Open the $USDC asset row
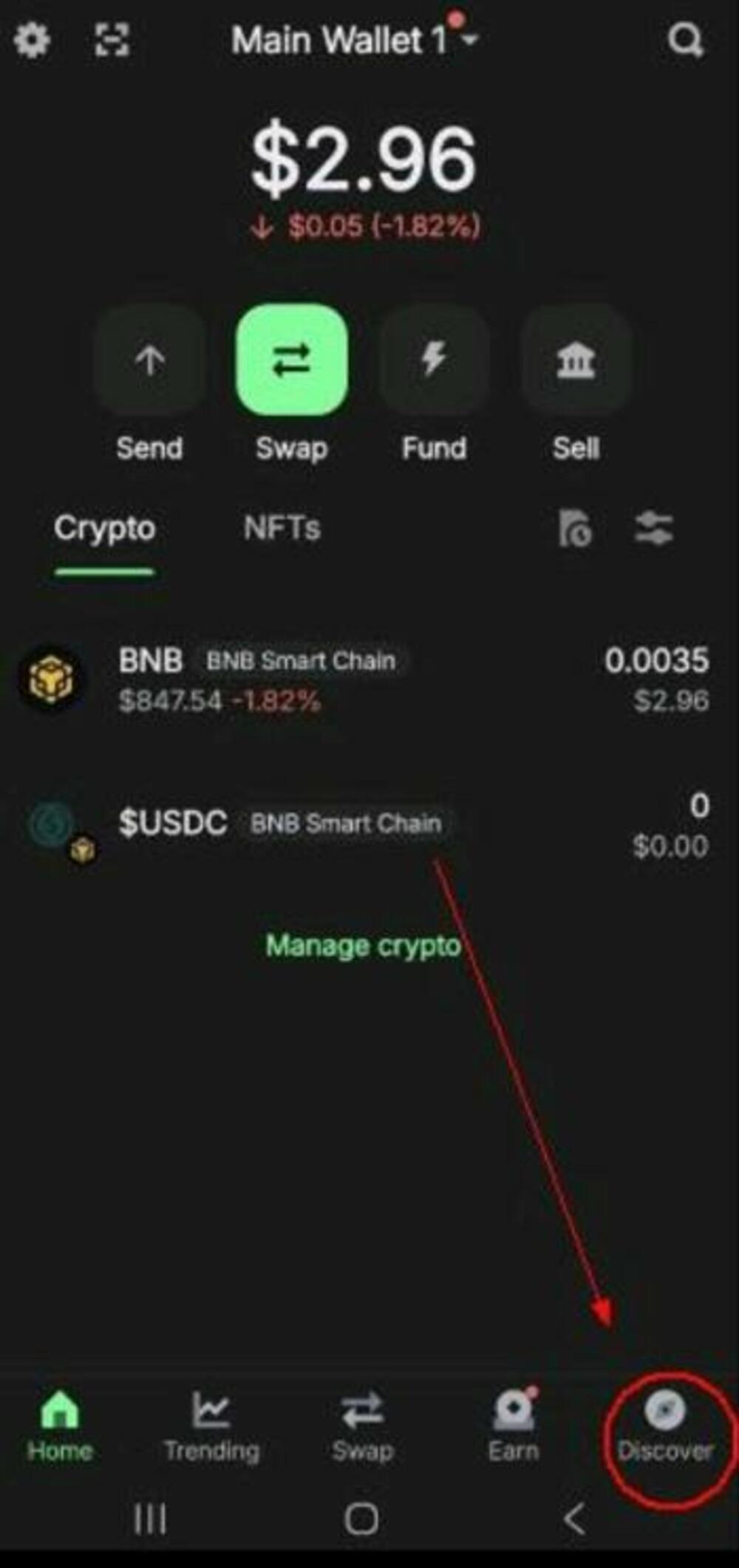Image resolution: width=739 pixels, height=1568 pixels. pos(362,825)
